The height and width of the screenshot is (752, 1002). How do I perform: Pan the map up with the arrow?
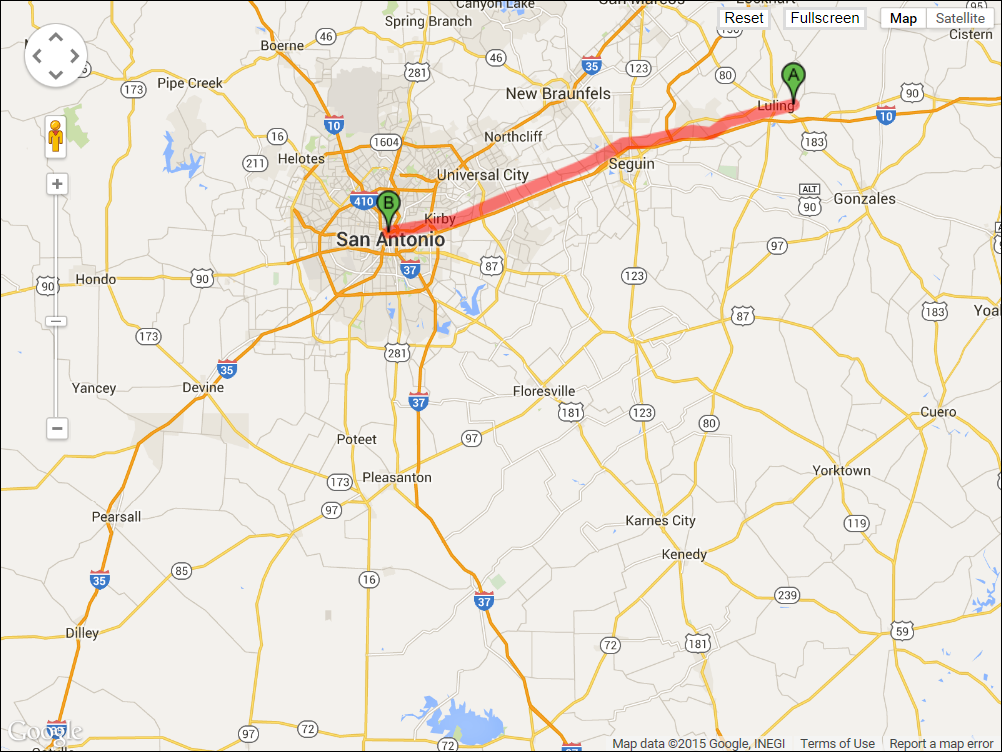(x=55, y=37)
